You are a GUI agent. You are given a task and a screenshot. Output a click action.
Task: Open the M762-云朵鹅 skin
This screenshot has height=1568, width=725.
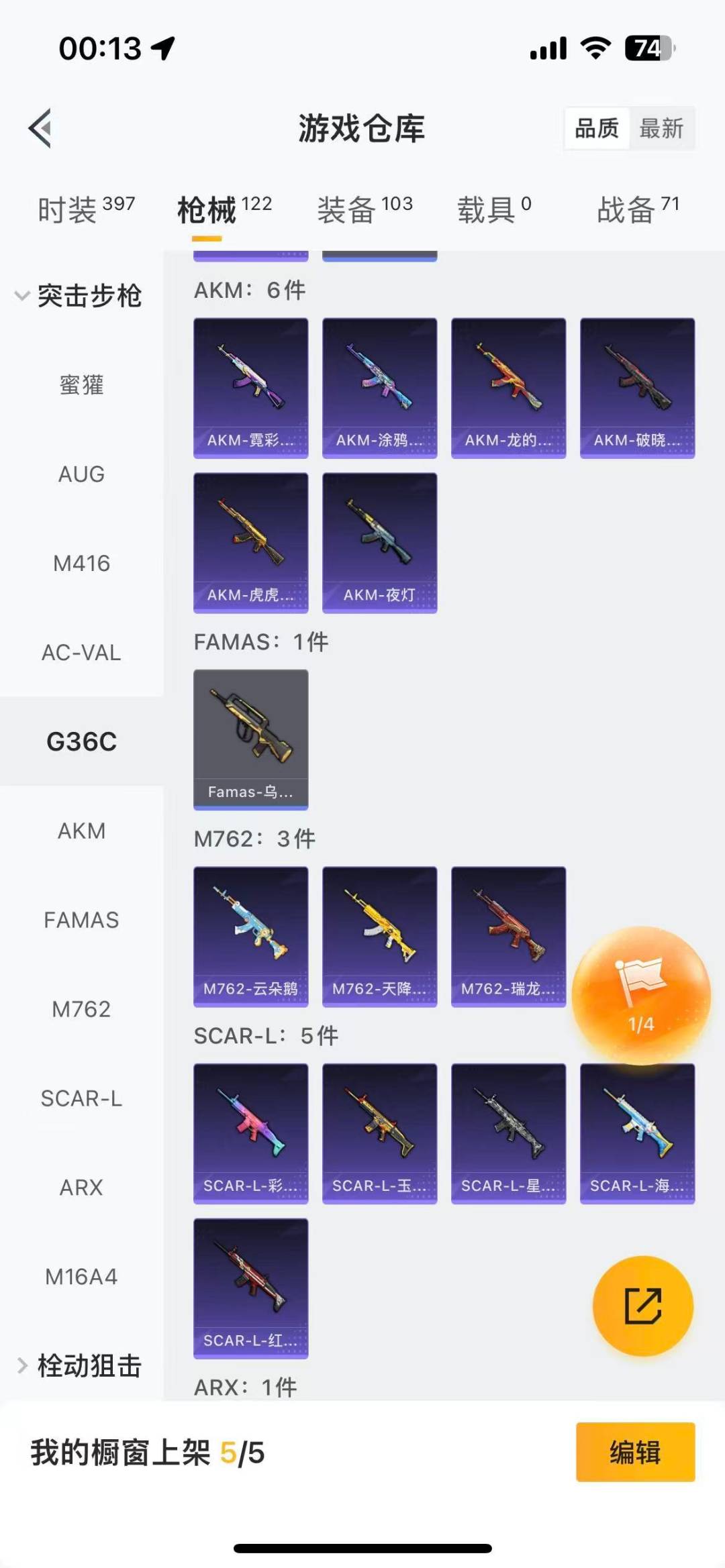point(250,936)
